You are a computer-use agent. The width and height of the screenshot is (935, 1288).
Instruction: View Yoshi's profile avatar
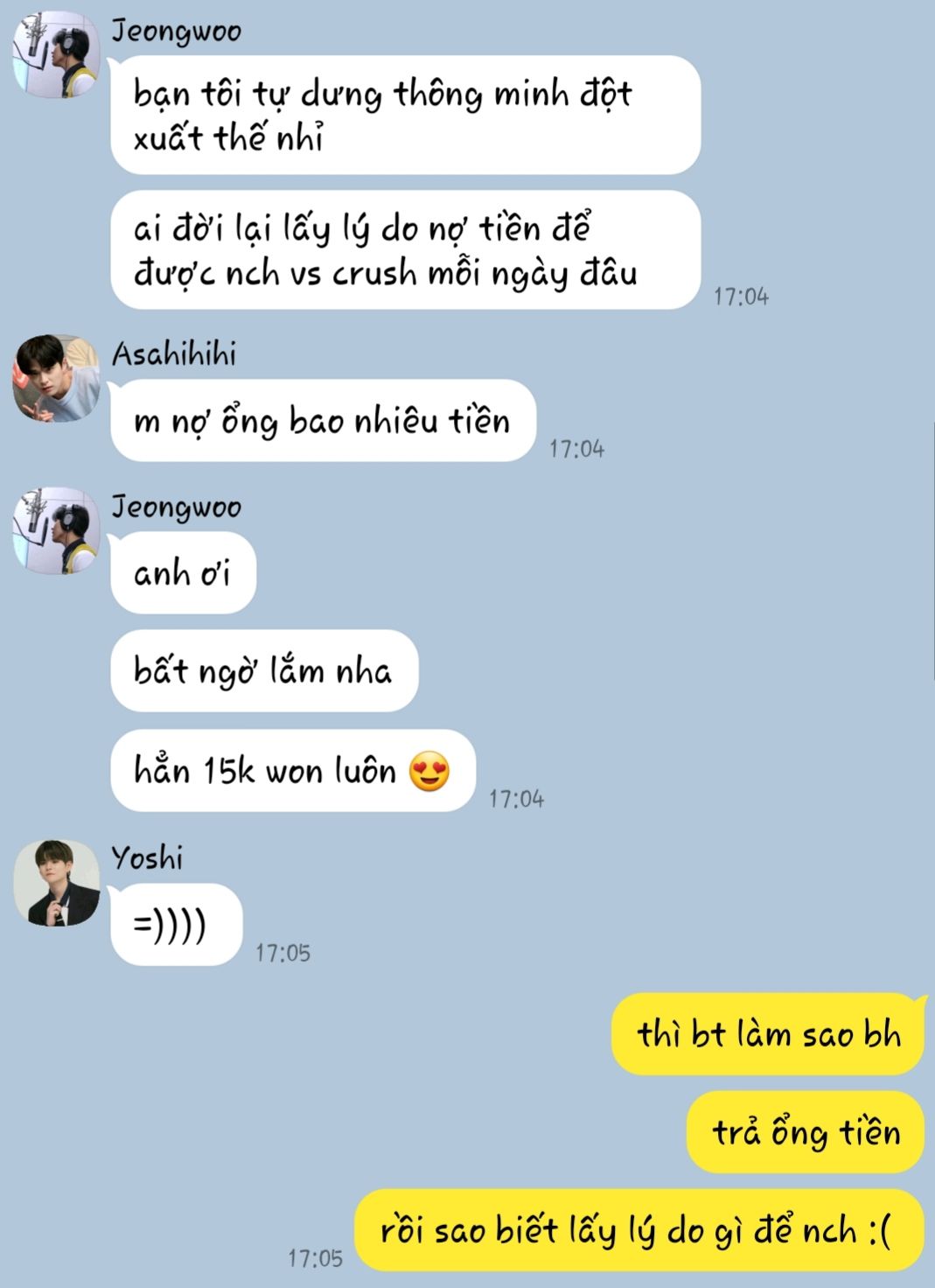(56, 883)
